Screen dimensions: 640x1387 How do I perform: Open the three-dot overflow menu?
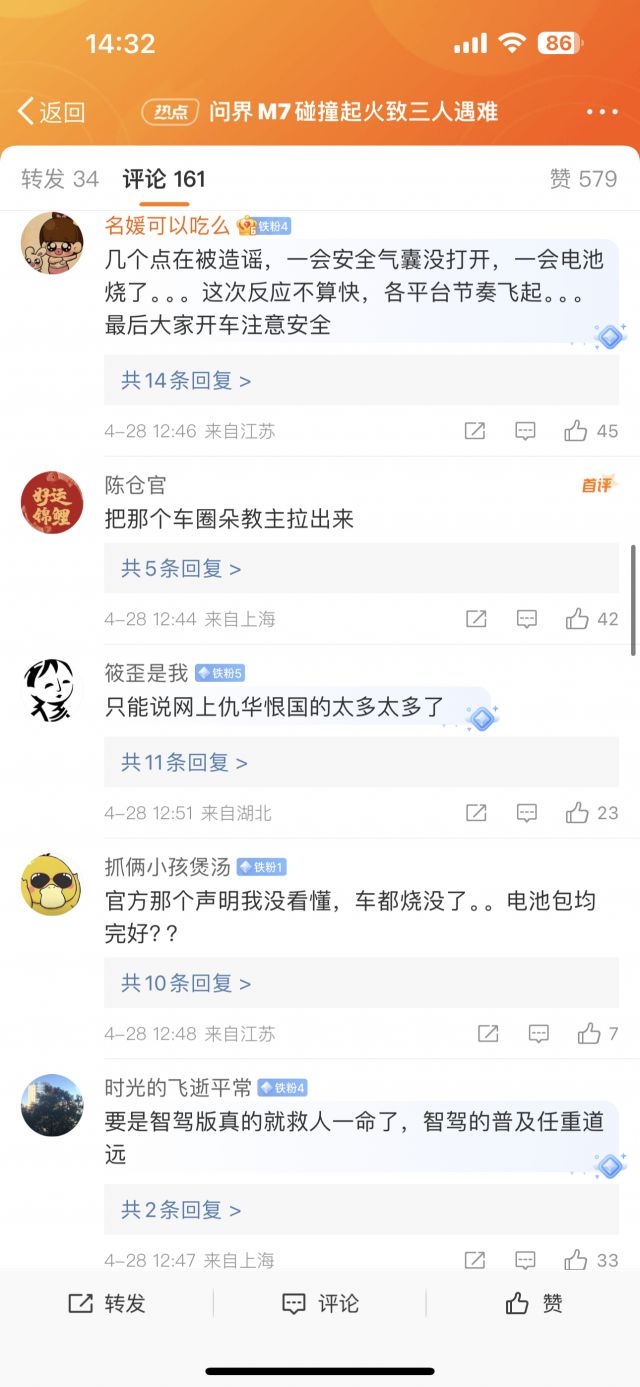coord(602,111)
